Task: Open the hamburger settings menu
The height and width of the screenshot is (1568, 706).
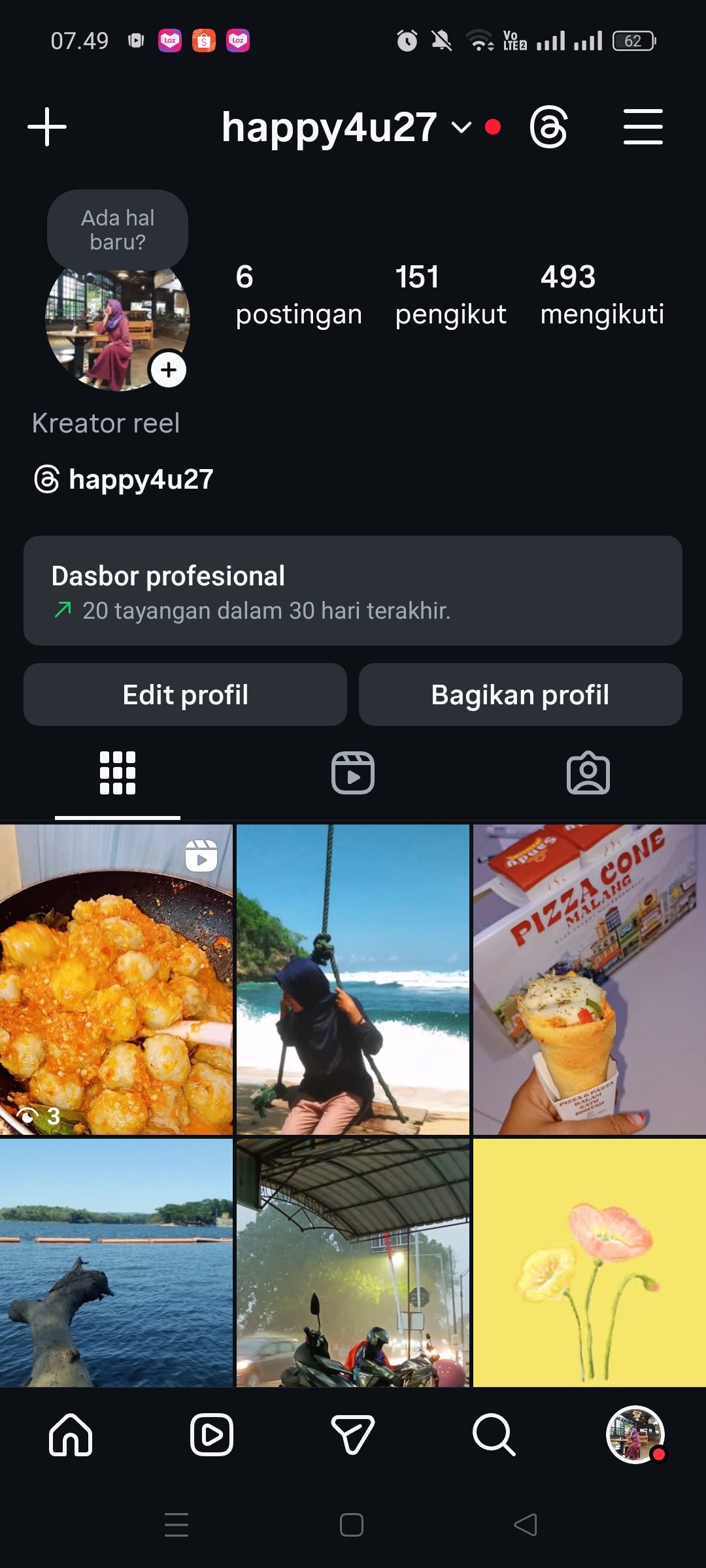Action: [643, 127]
